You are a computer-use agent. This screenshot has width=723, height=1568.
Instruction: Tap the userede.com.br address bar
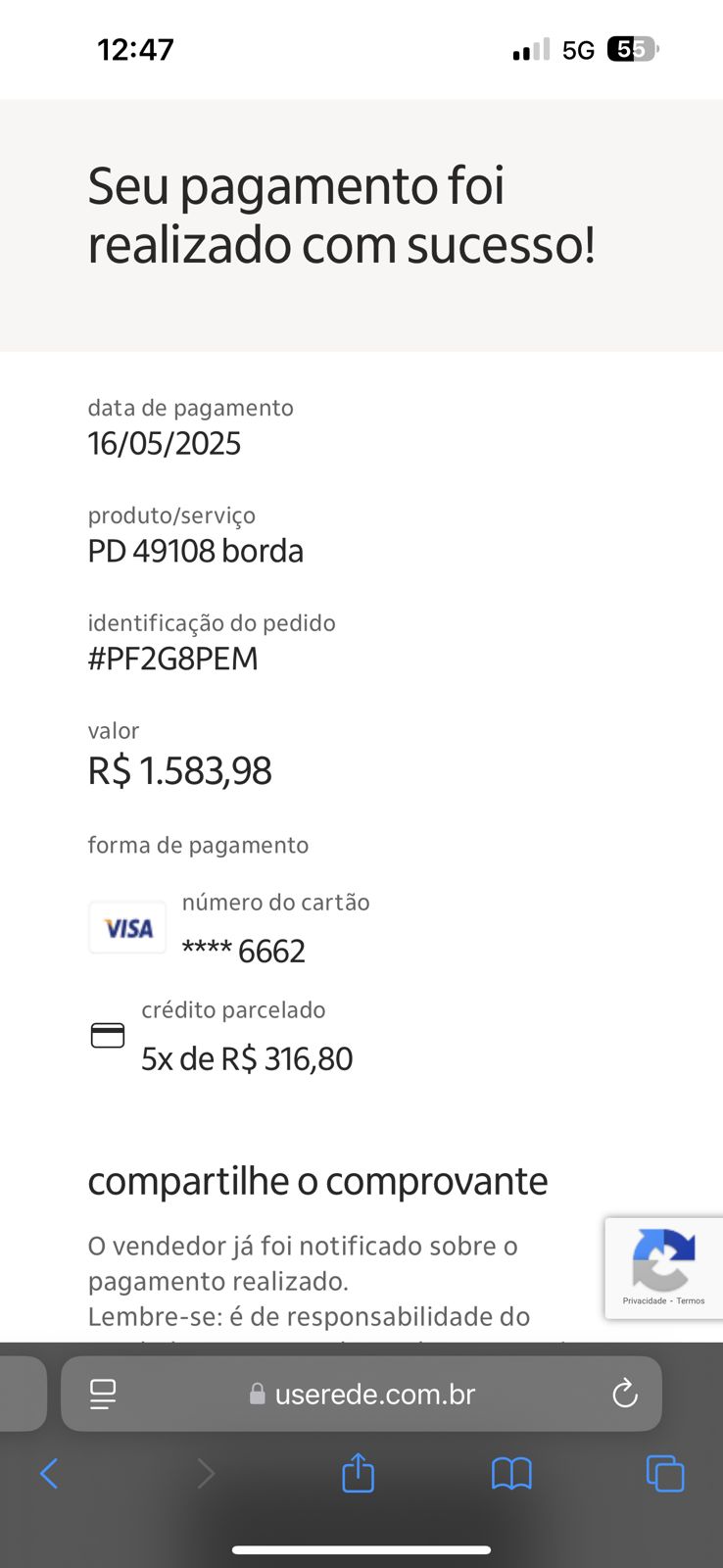point(374,1394)
